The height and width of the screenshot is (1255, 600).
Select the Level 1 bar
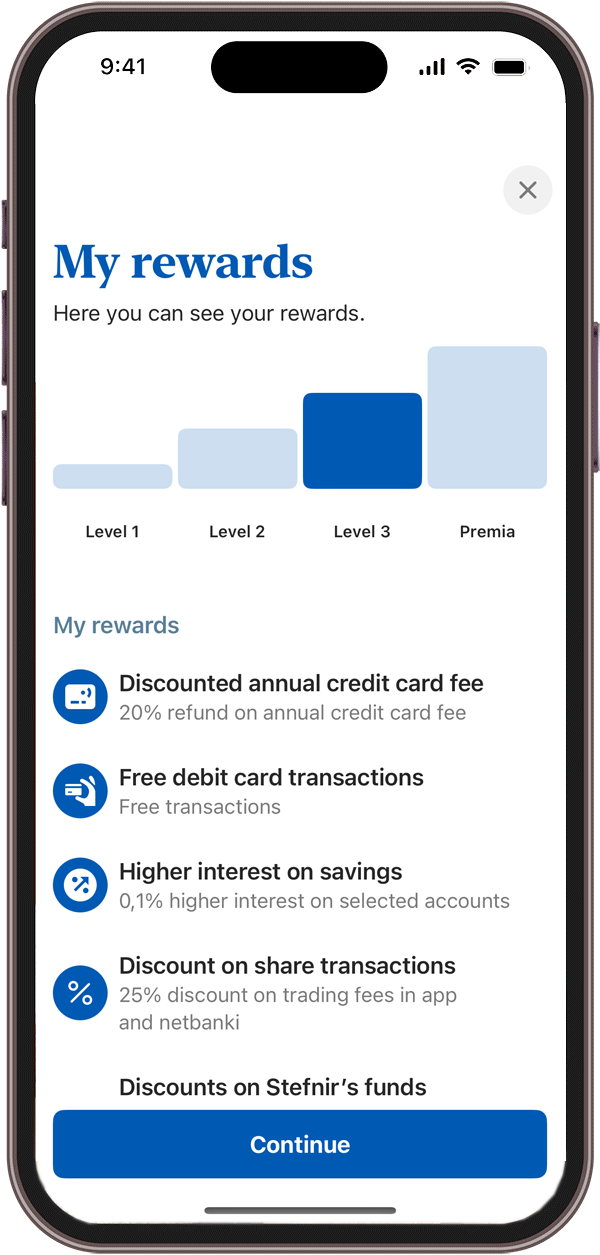tap(112, 476)
